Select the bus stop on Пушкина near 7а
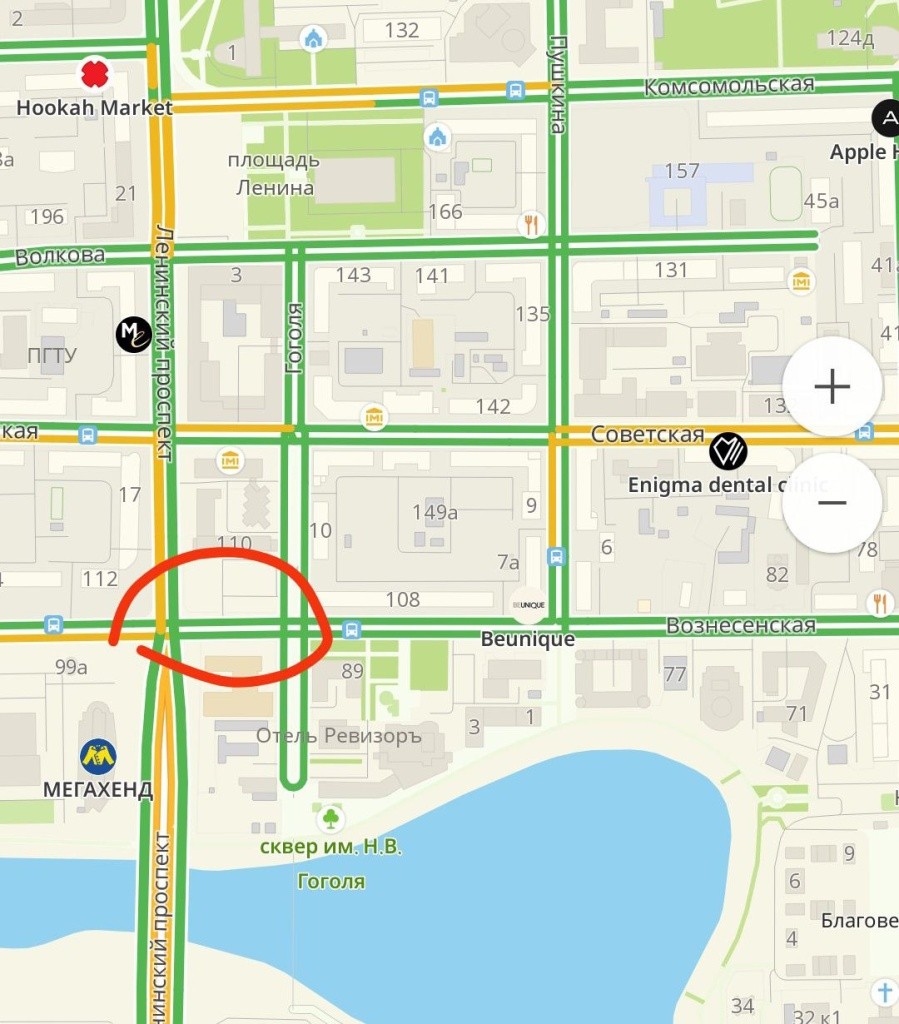The width and height of the screenshot is (899, 1024). (x=556, y=557)
